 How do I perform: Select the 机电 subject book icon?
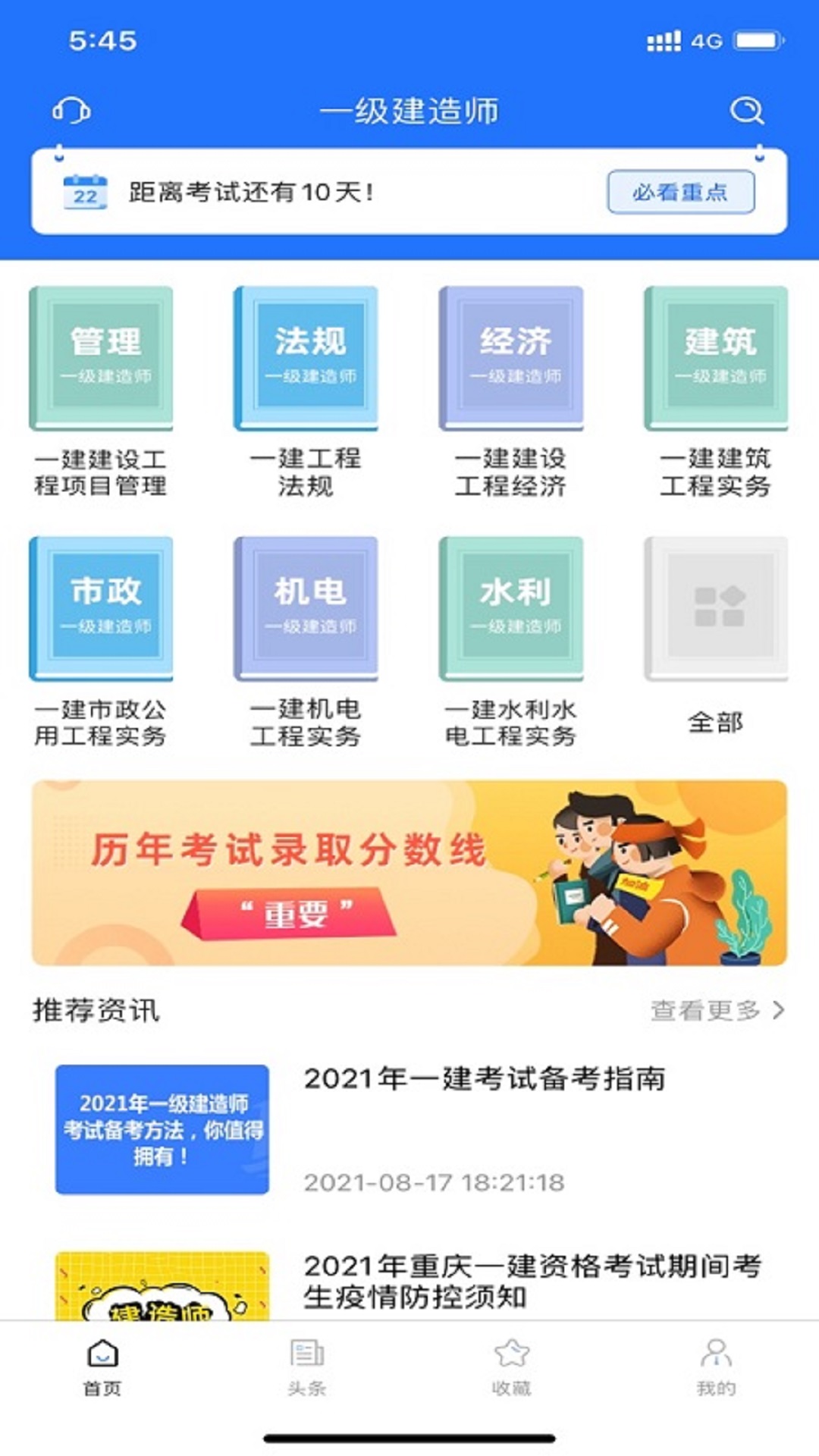point(308,607)
